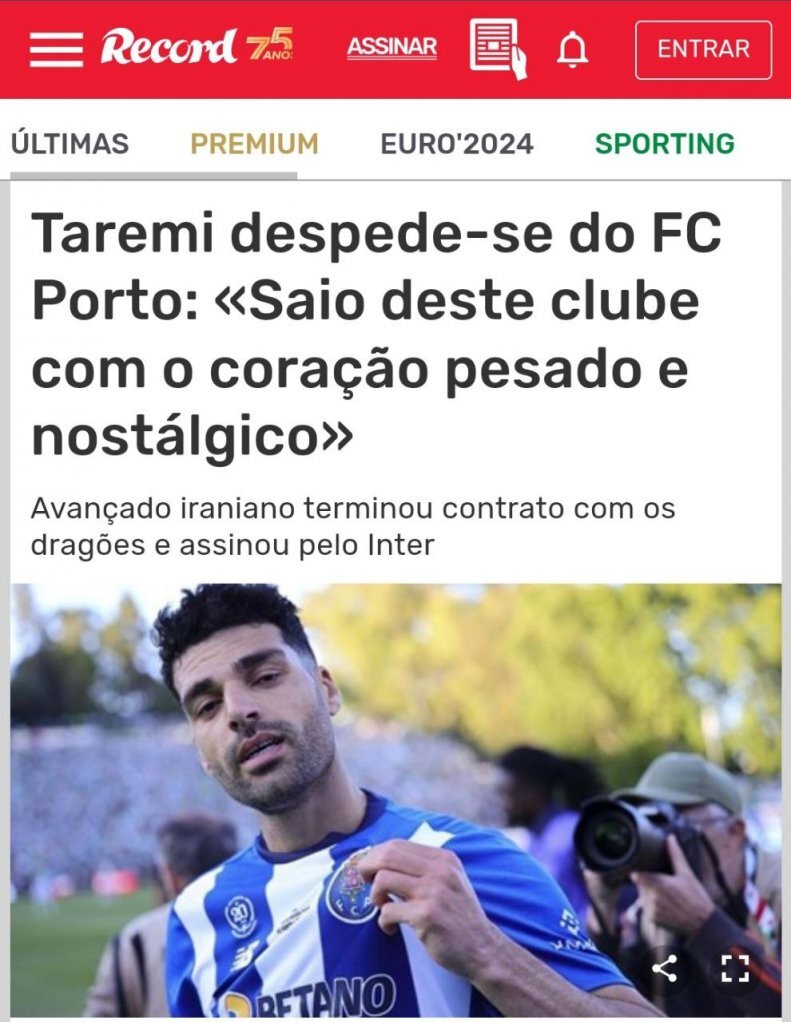Screen dimensions: 791x1022
Task: Switch to the Premium tab
Action: tap(254, 144)
